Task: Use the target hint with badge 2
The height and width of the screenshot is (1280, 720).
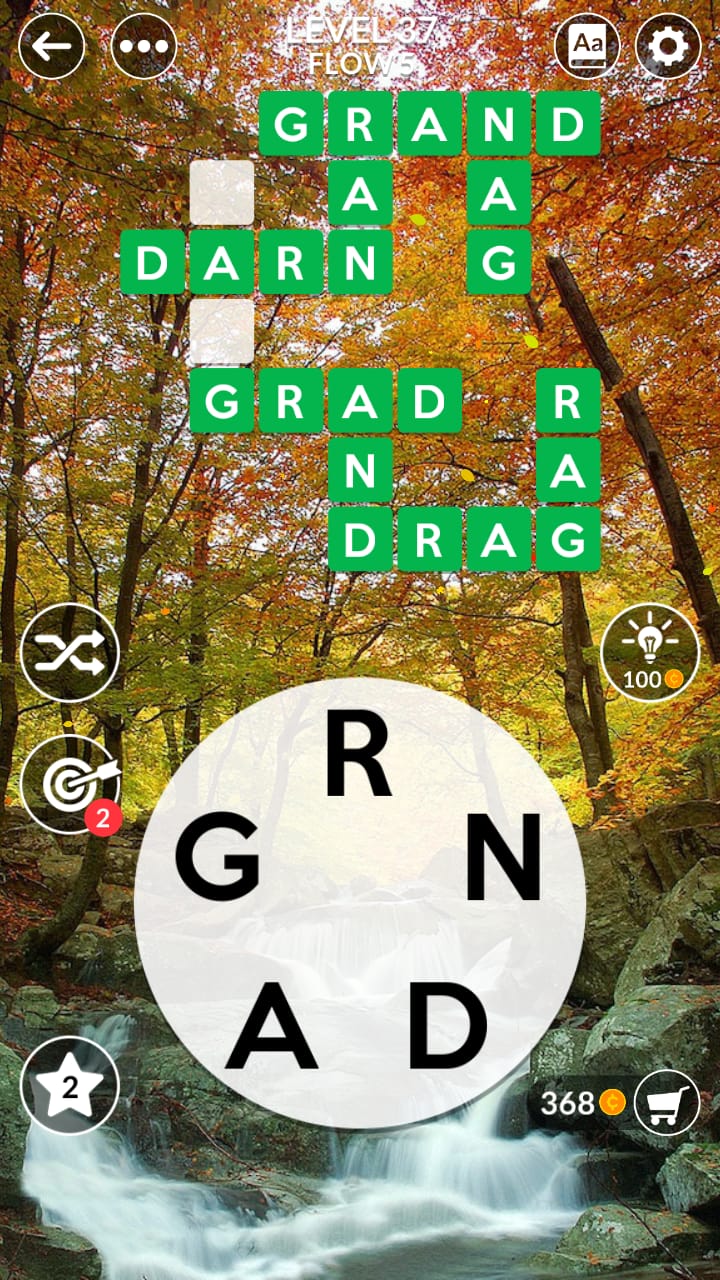Action: (x=70, y=785)
